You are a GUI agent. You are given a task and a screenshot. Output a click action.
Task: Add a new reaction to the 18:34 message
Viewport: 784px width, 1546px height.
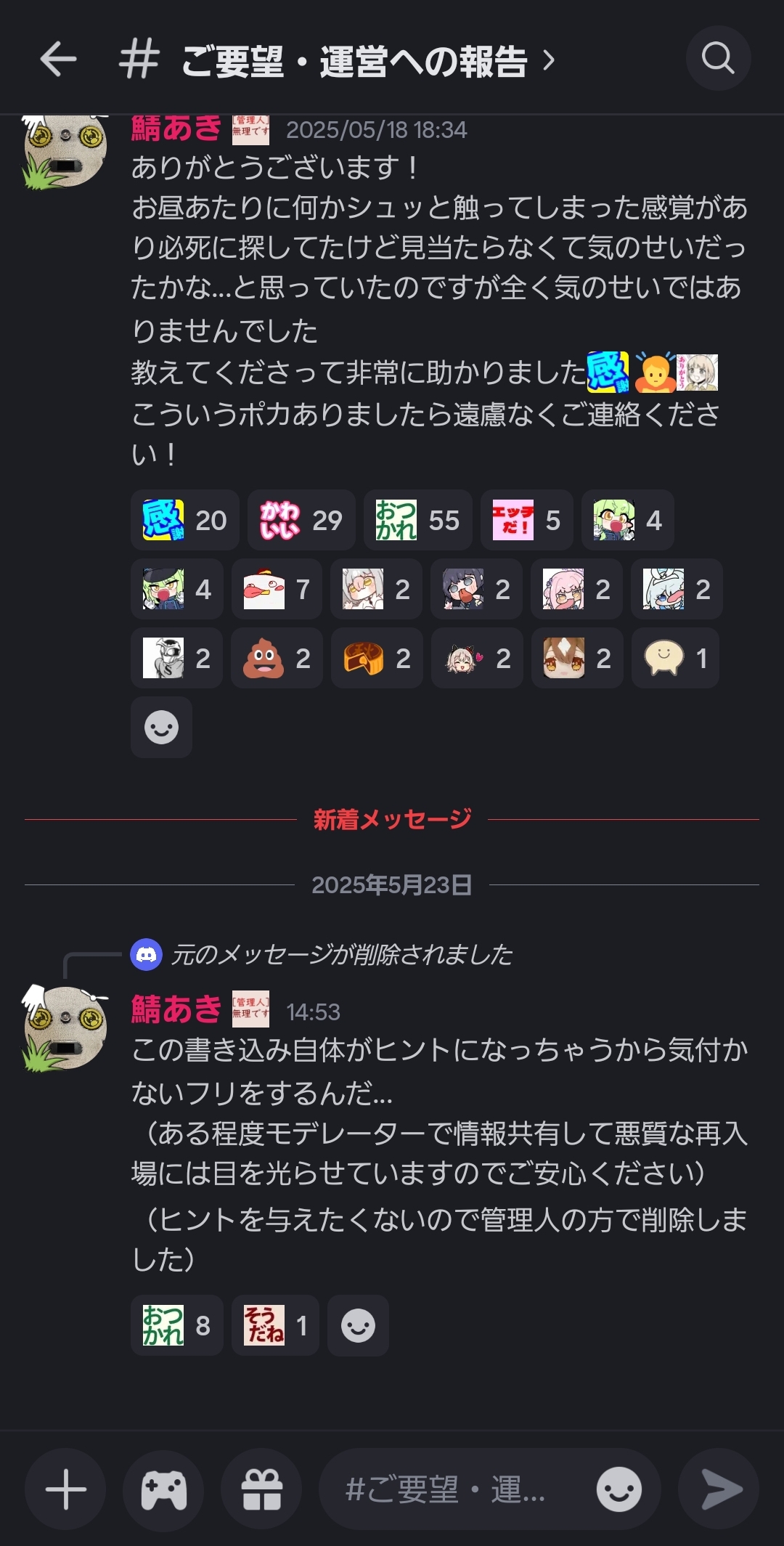pyautogui.click(x=161, y=727)
